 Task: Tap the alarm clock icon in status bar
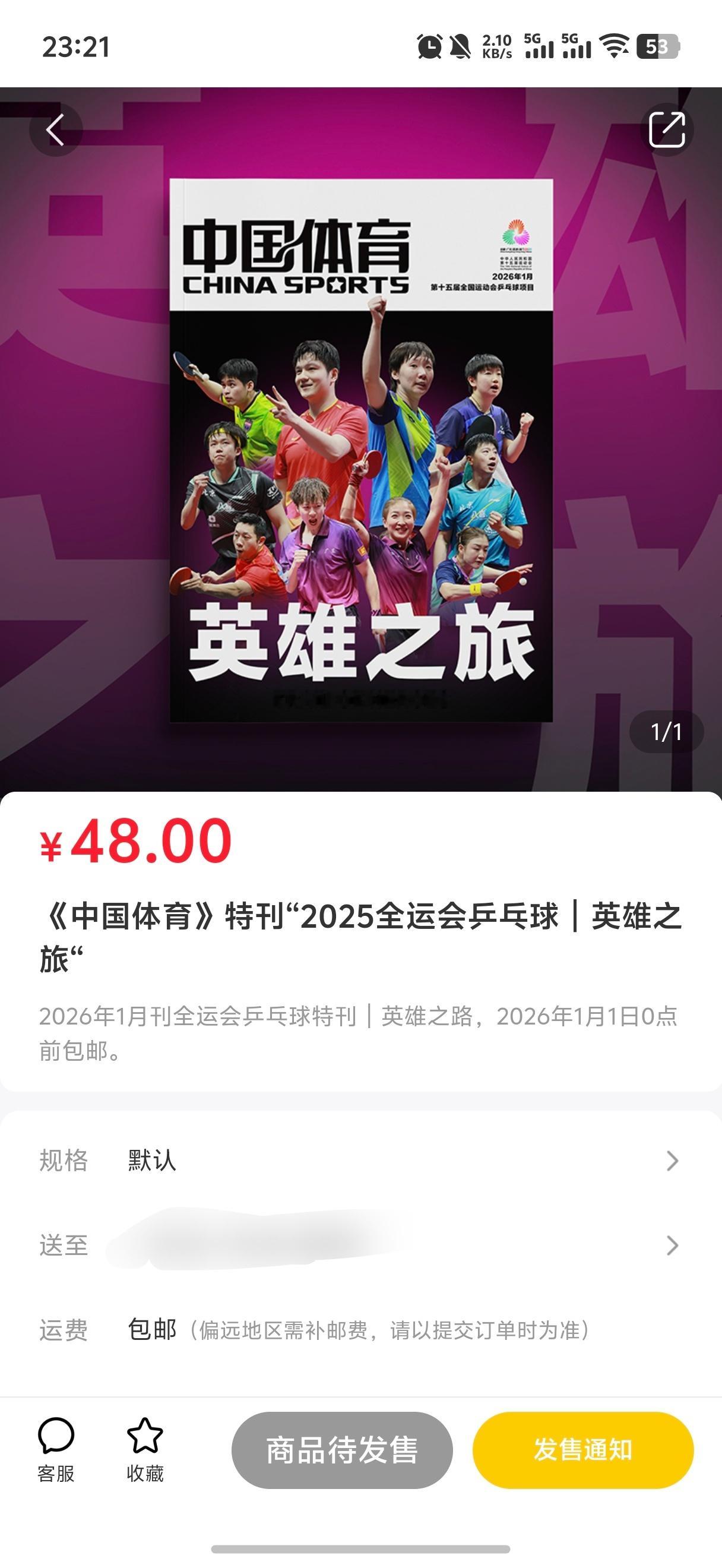click(x=429, y=46)
